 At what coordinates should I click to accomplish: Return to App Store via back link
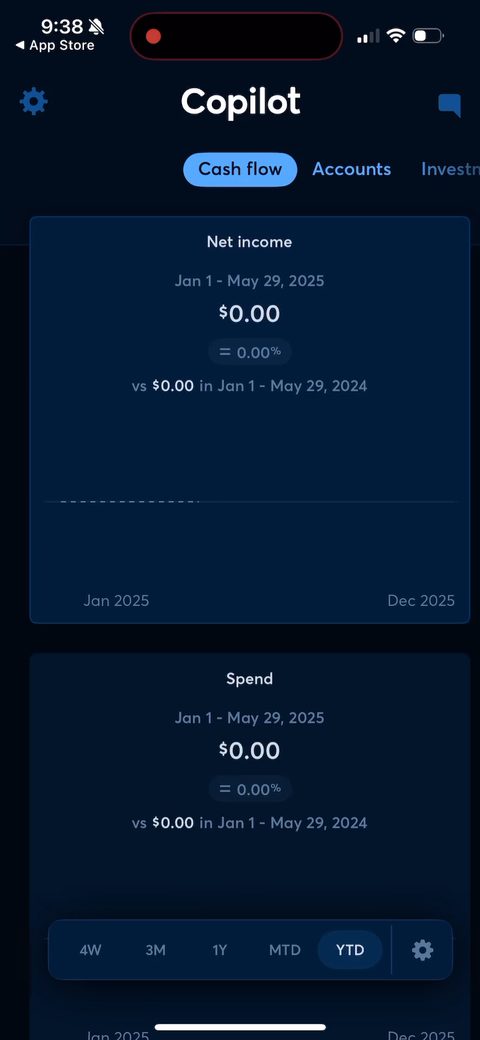coord(55,46)
